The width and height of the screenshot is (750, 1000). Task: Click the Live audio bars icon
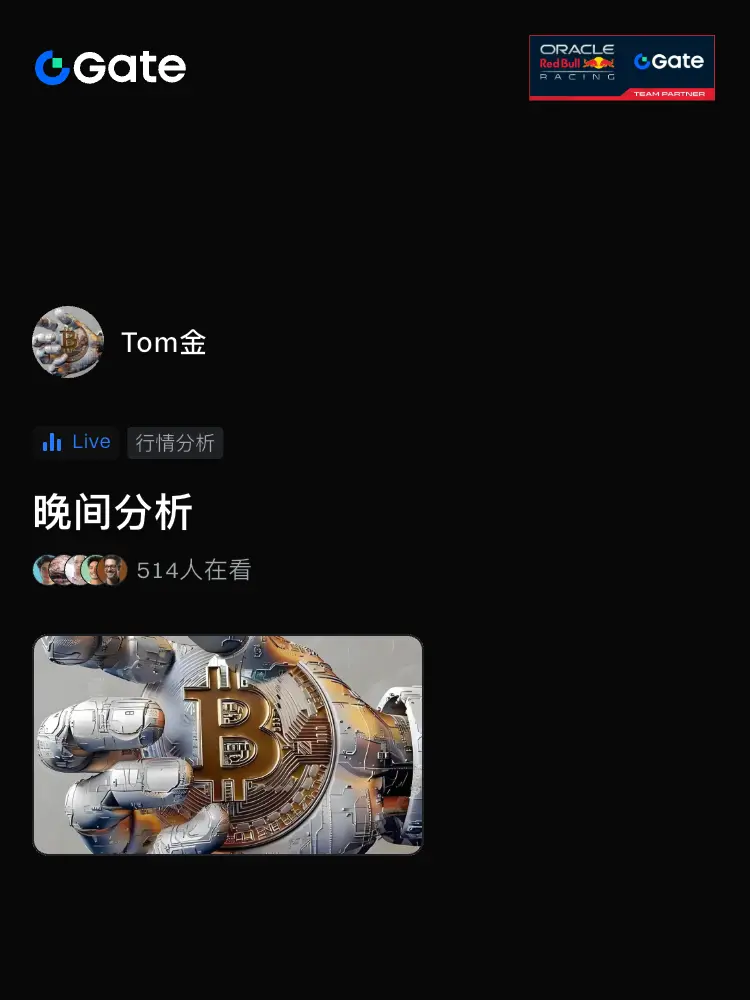(x=52, y=442)
